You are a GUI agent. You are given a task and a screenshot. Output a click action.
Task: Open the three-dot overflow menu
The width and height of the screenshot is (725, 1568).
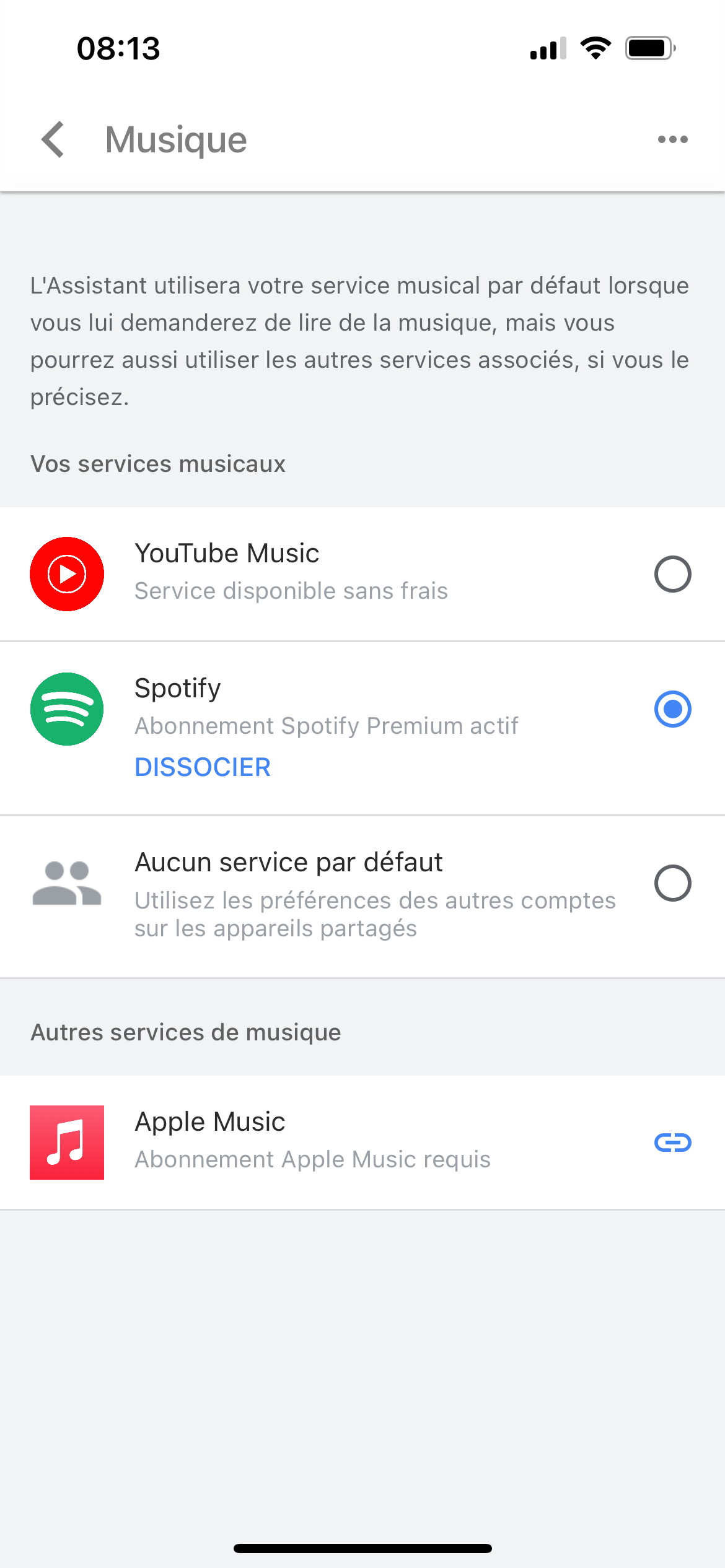[x=672, y=139]
